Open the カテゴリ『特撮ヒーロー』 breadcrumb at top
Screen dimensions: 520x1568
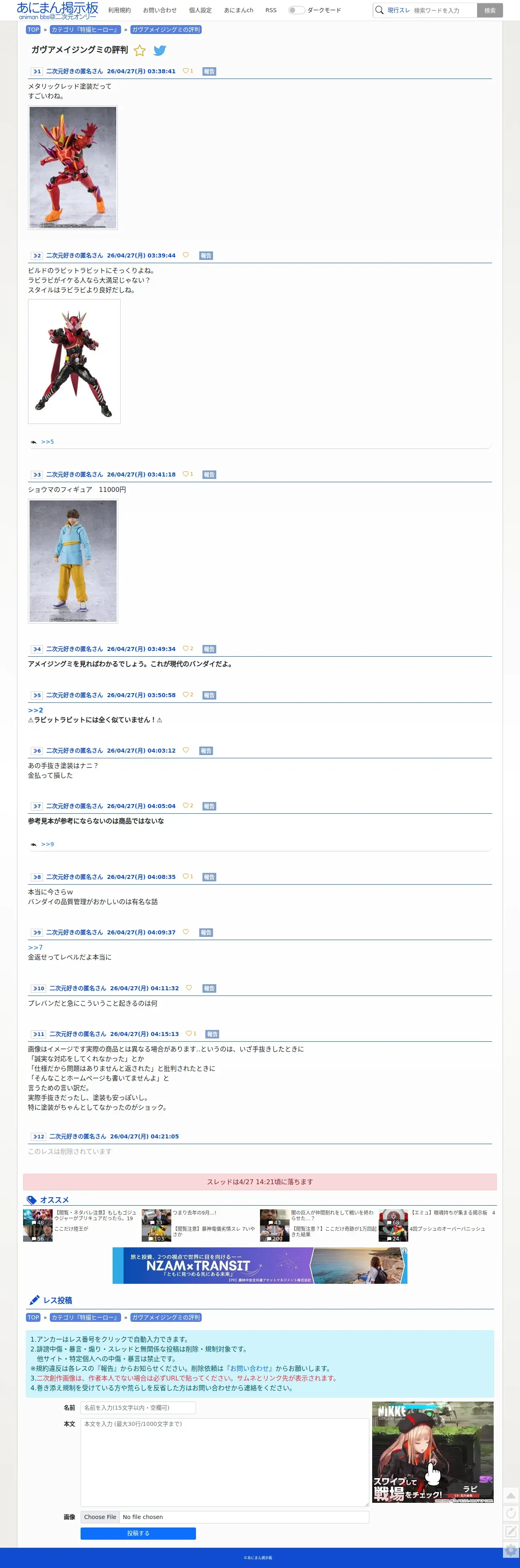(85, 30)
